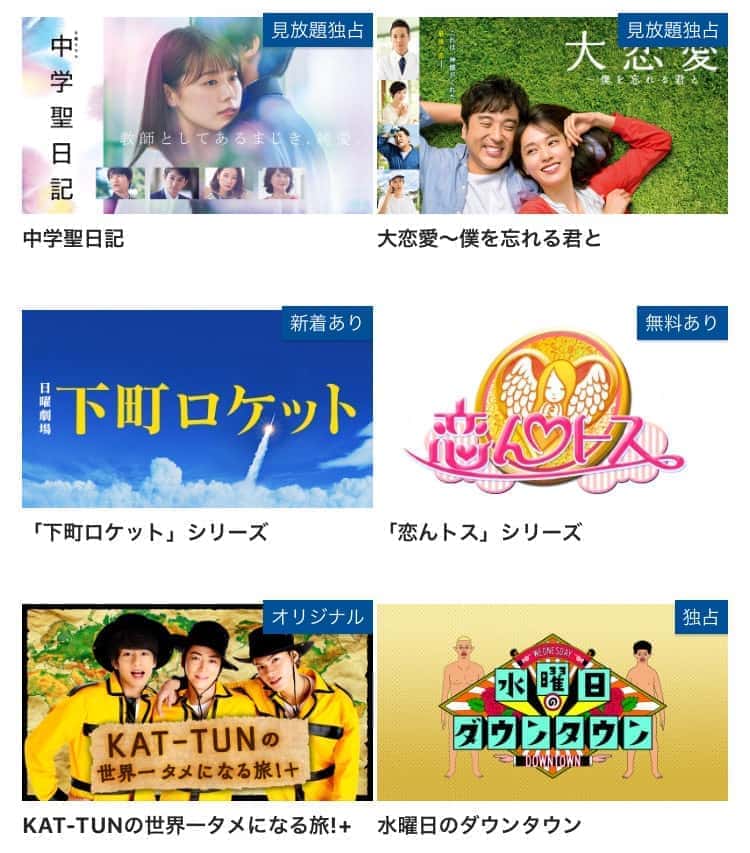Viewport: 750px width, 853px height.
Task: Open the「恋んトス」シリーズ card
Action: [x=552, y=408]
